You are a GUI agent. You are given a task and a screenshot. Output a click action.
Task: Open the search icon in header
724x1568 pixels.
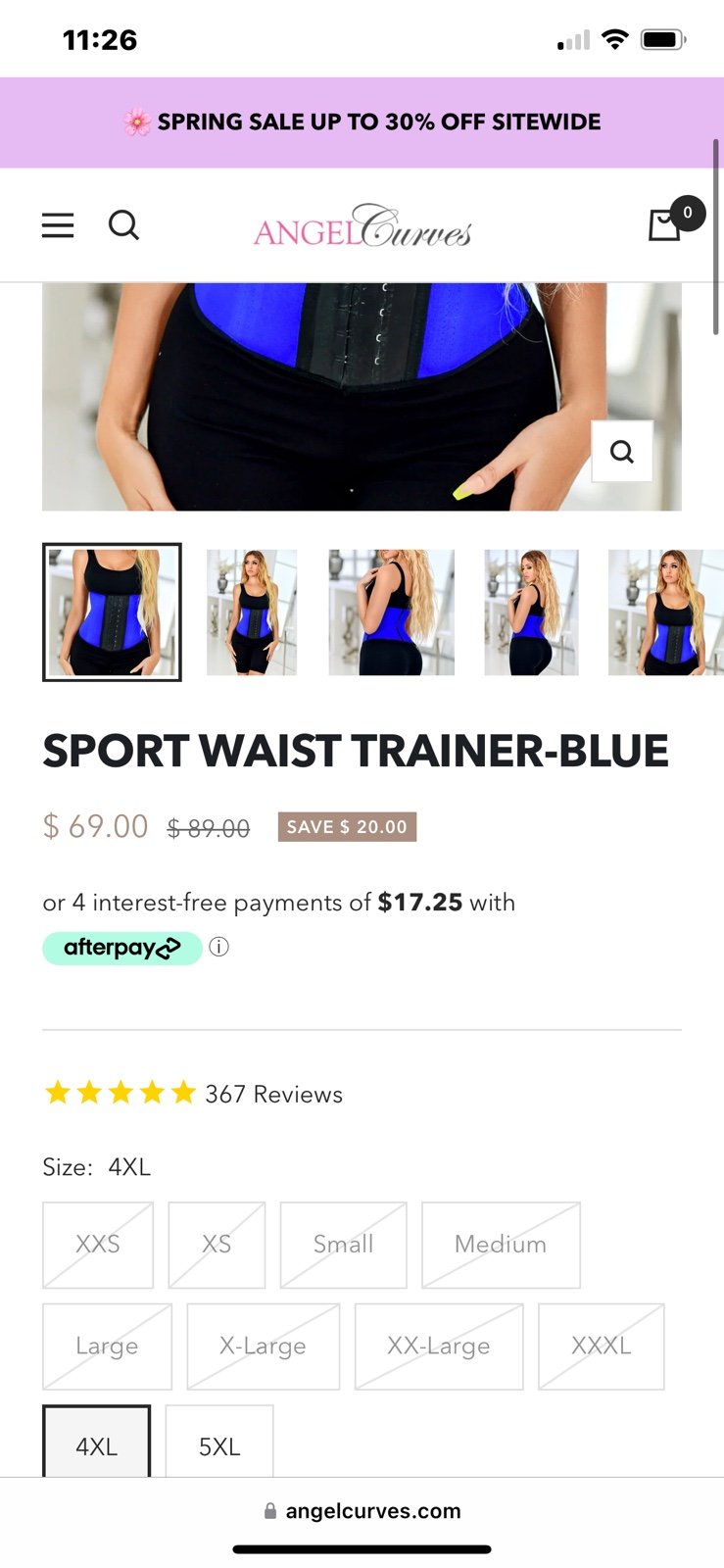[123, 225]
